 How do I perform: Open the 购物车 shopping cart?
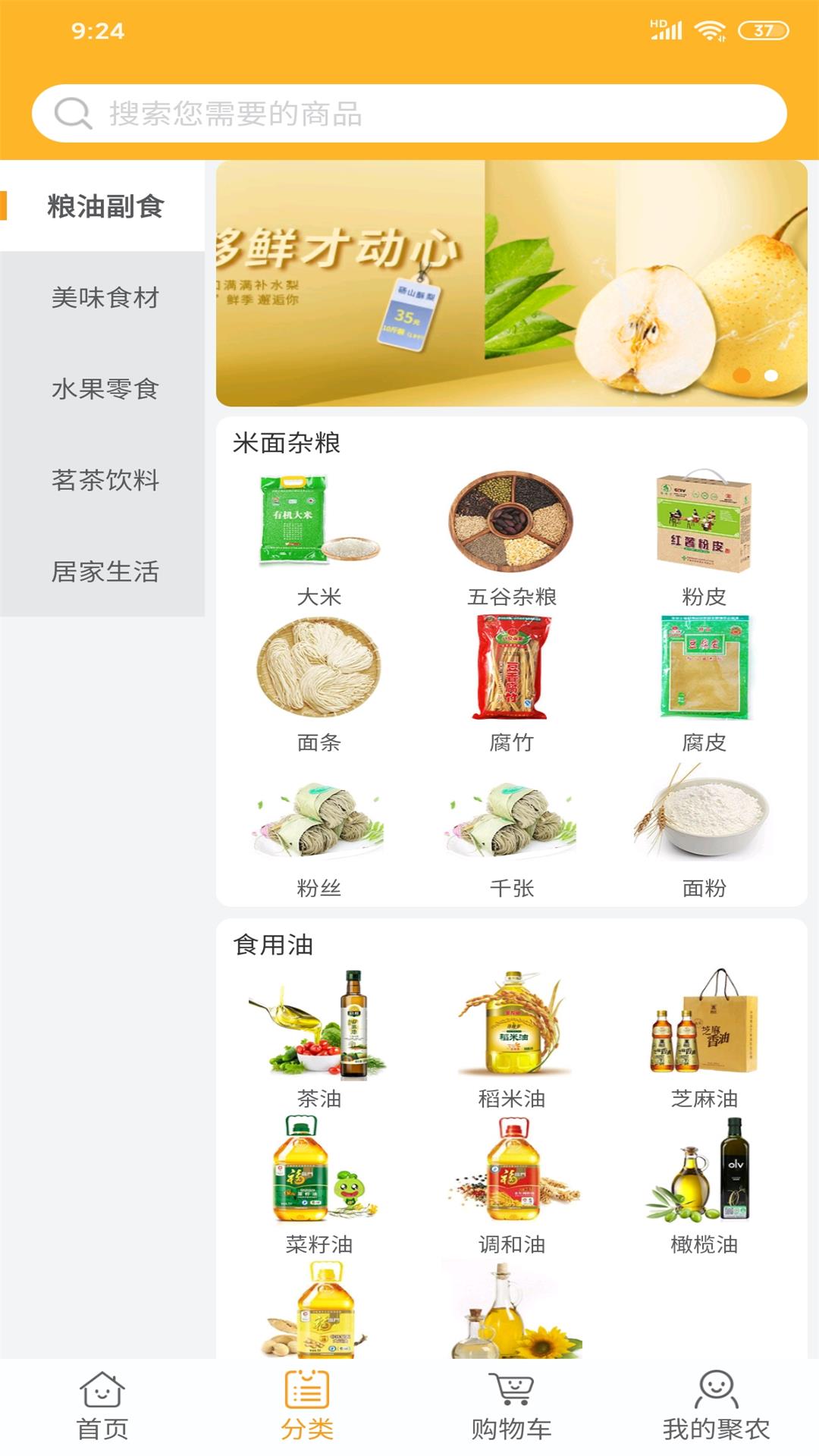point(511,1407)
